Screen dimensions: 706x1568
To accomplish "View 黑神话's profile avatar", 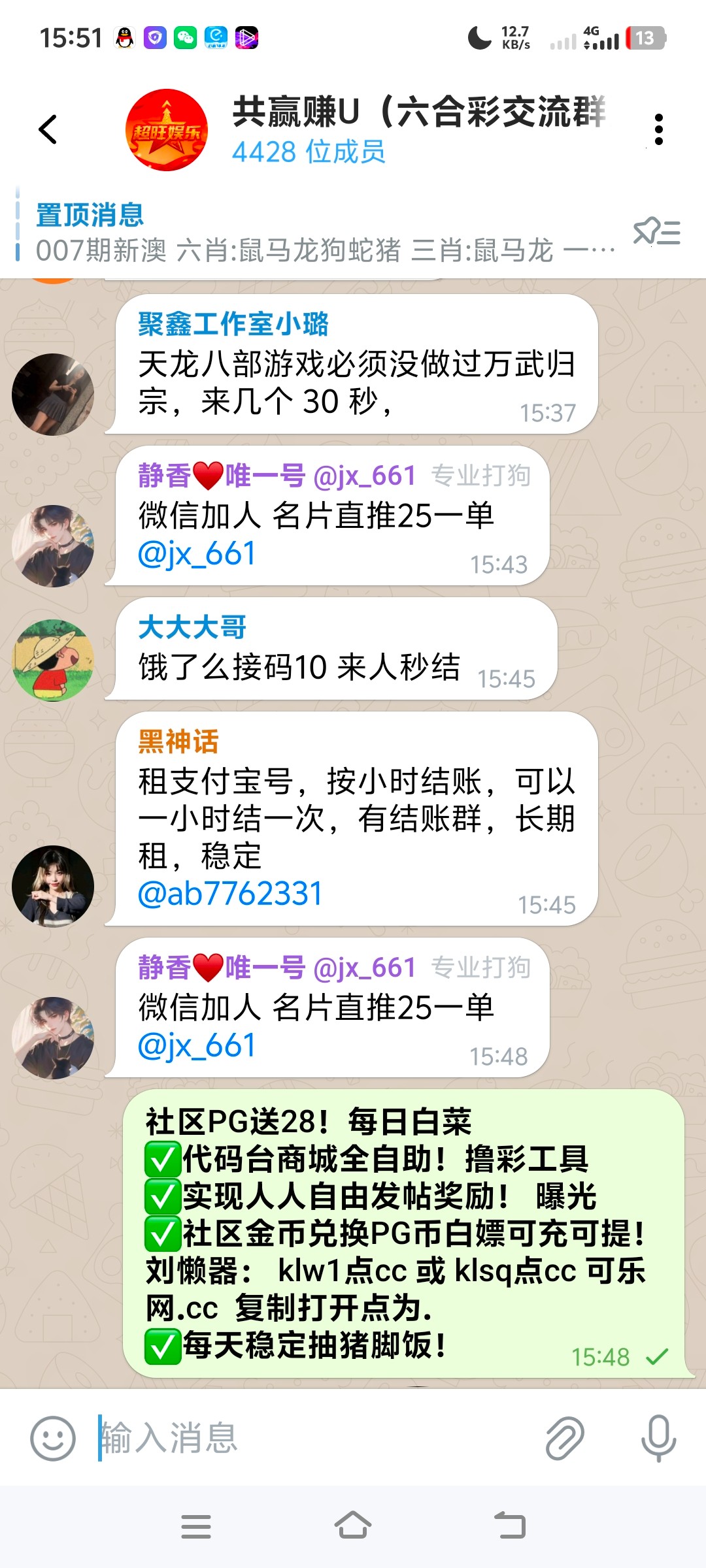I will [53, 886].
